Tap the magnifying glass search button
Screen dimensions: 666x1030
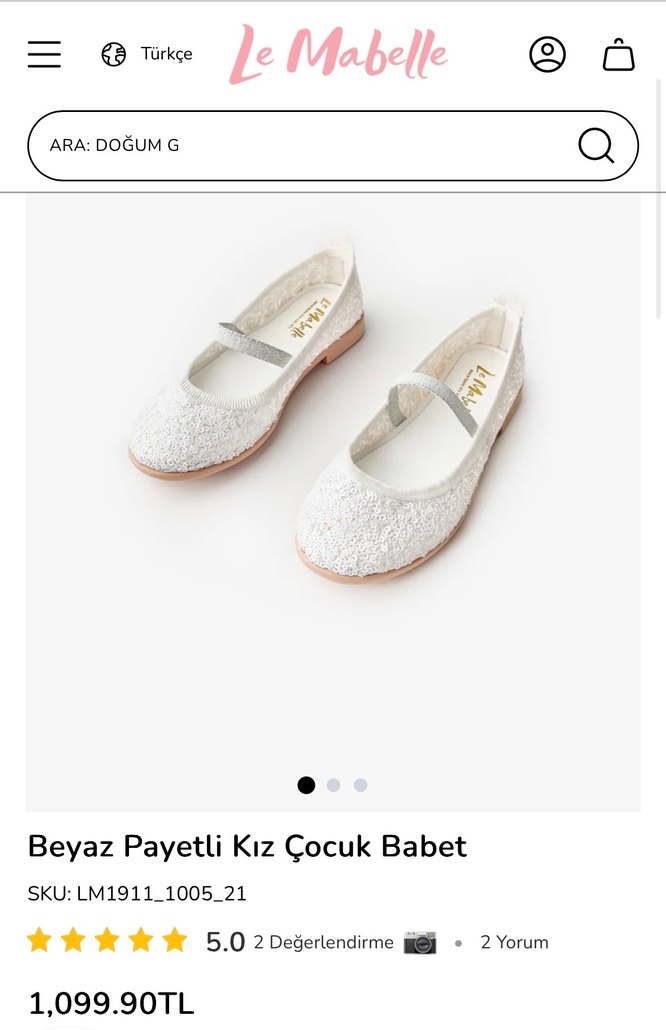pyautogui.click(x=596, y=146)
